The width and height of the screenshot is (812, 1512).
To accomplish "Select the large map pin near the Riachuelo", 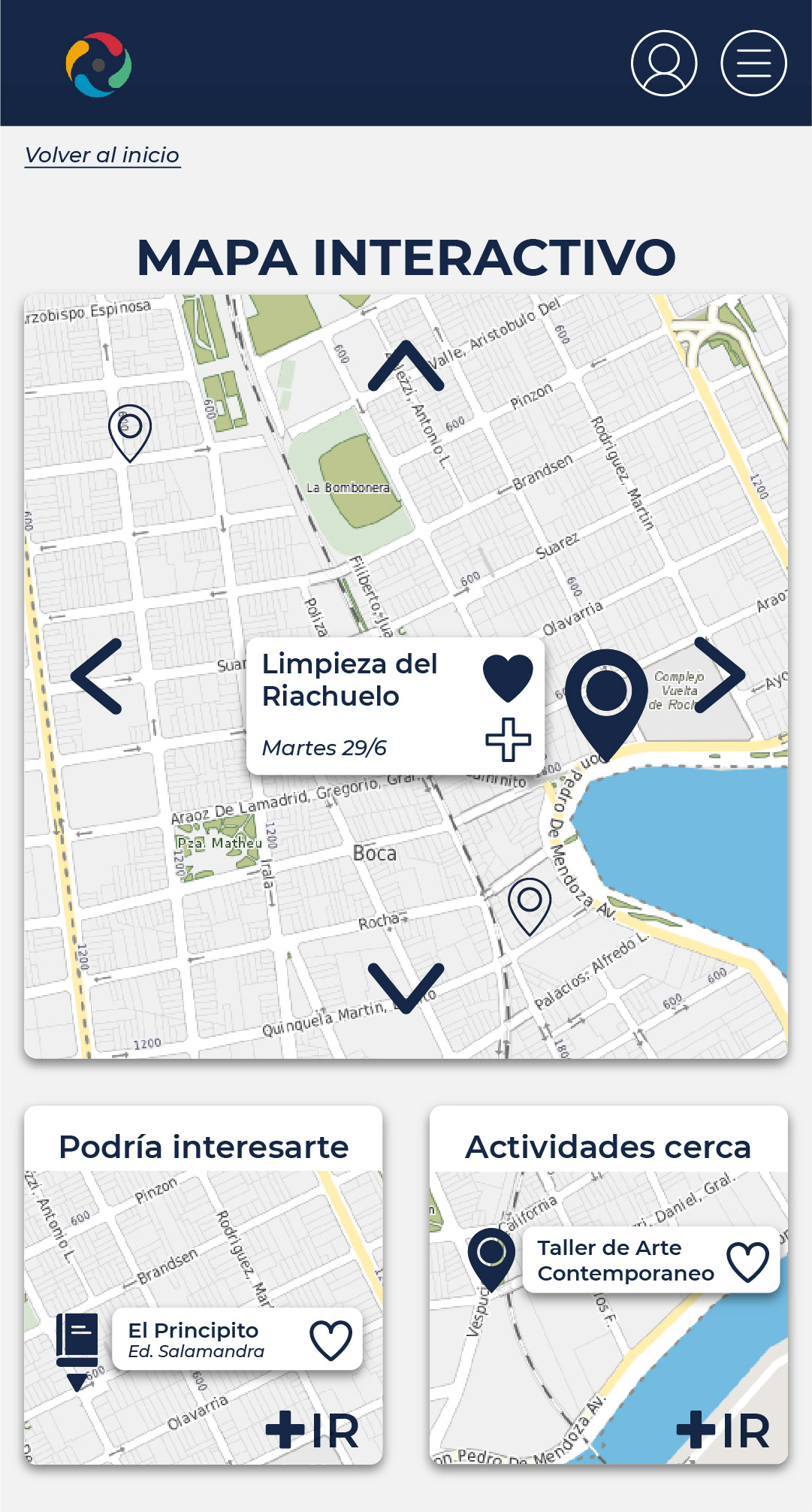I will (x=605, y=691).
